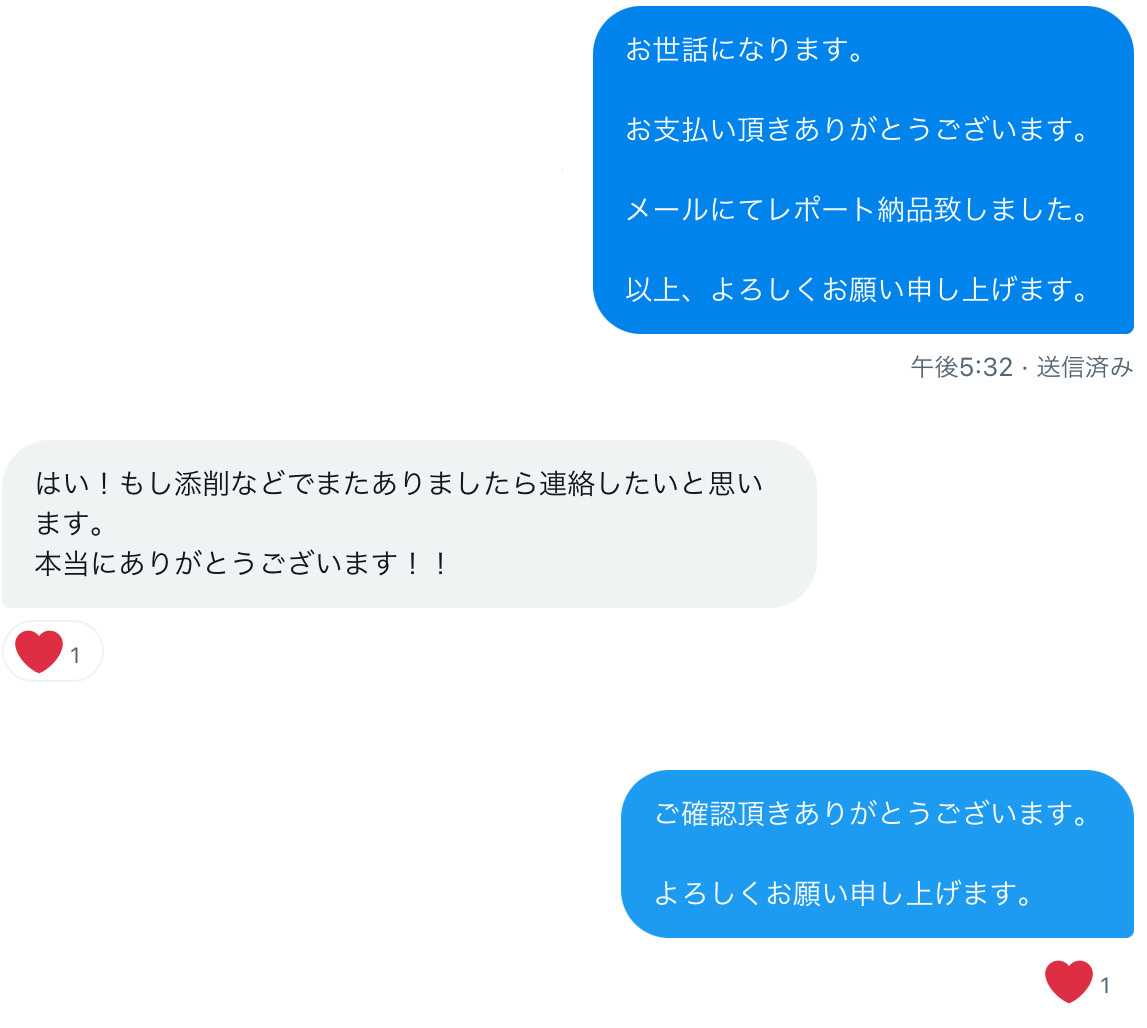Select the message bubble starting with お世話になります
This screenshot has height=1028, width=1147.
coord(863,170)
